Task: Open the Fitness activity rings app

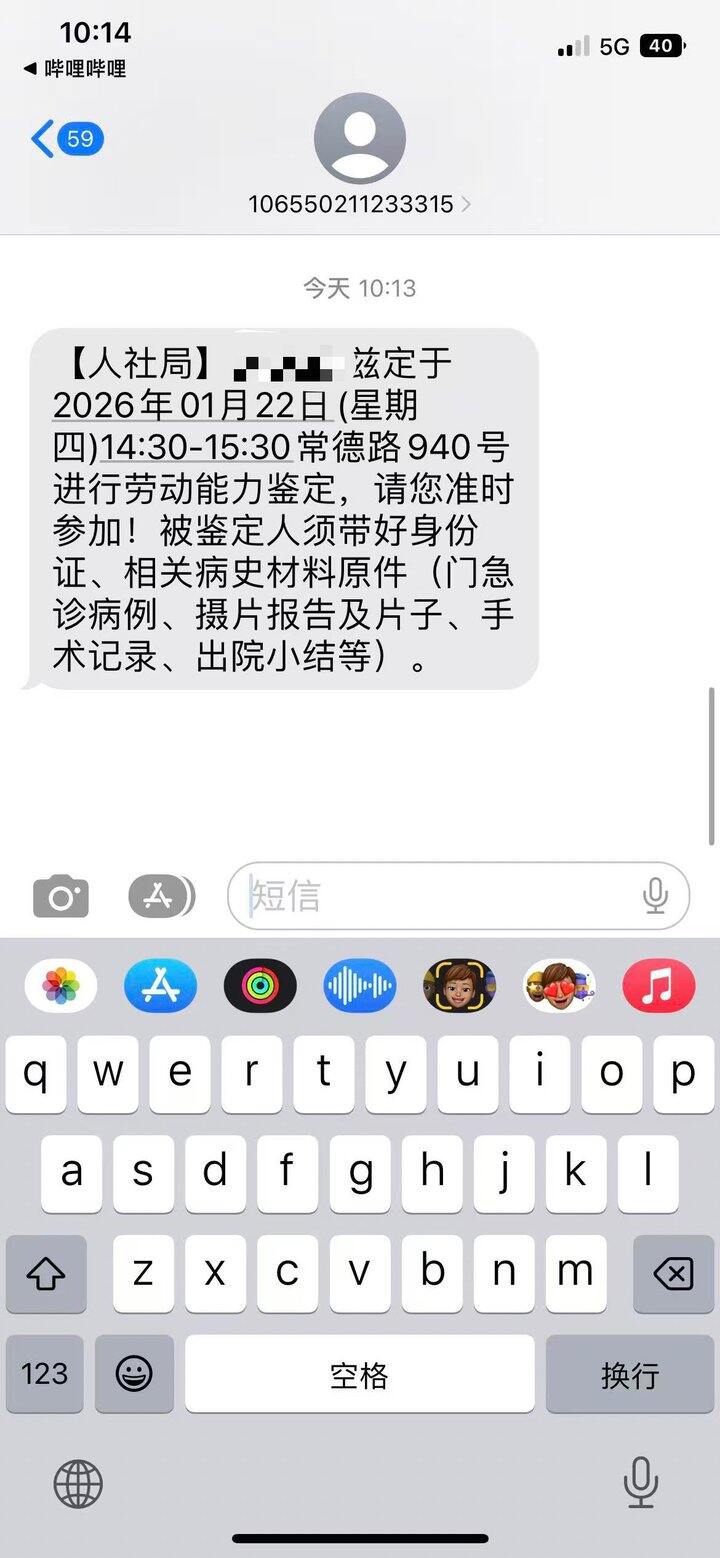Action: (x=260, y=987)
